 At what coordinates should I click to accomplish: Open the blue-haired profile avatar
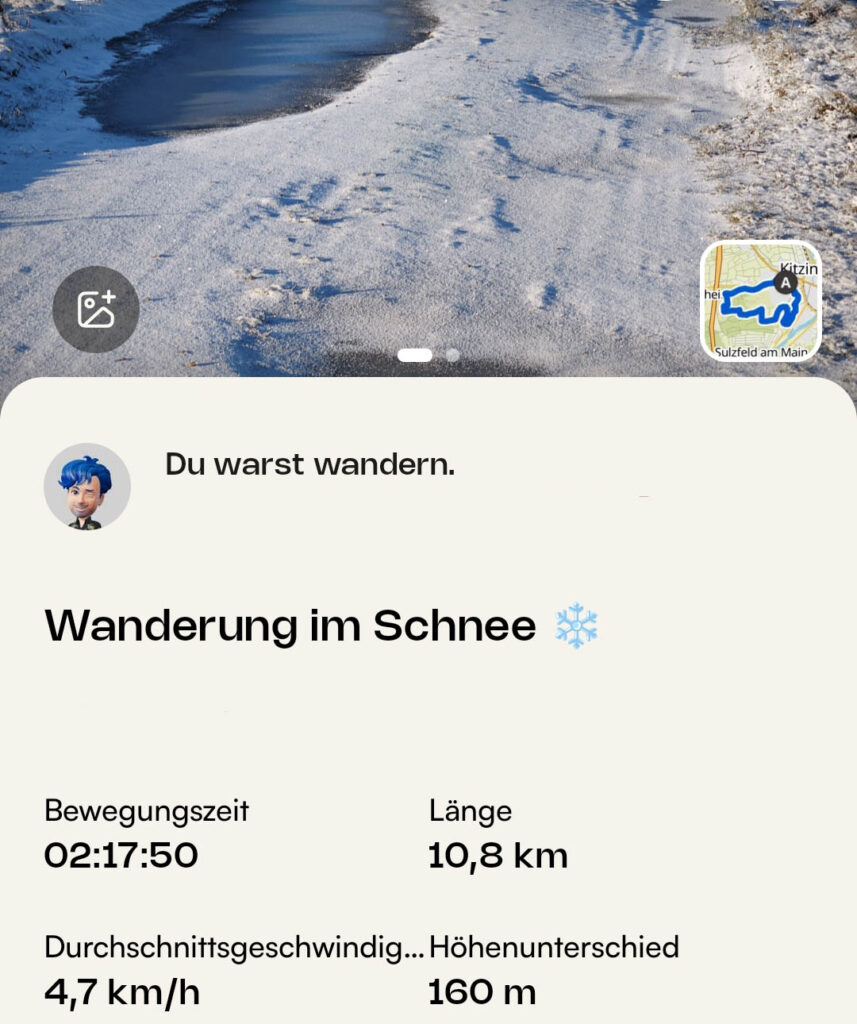(x=87, y=487)
